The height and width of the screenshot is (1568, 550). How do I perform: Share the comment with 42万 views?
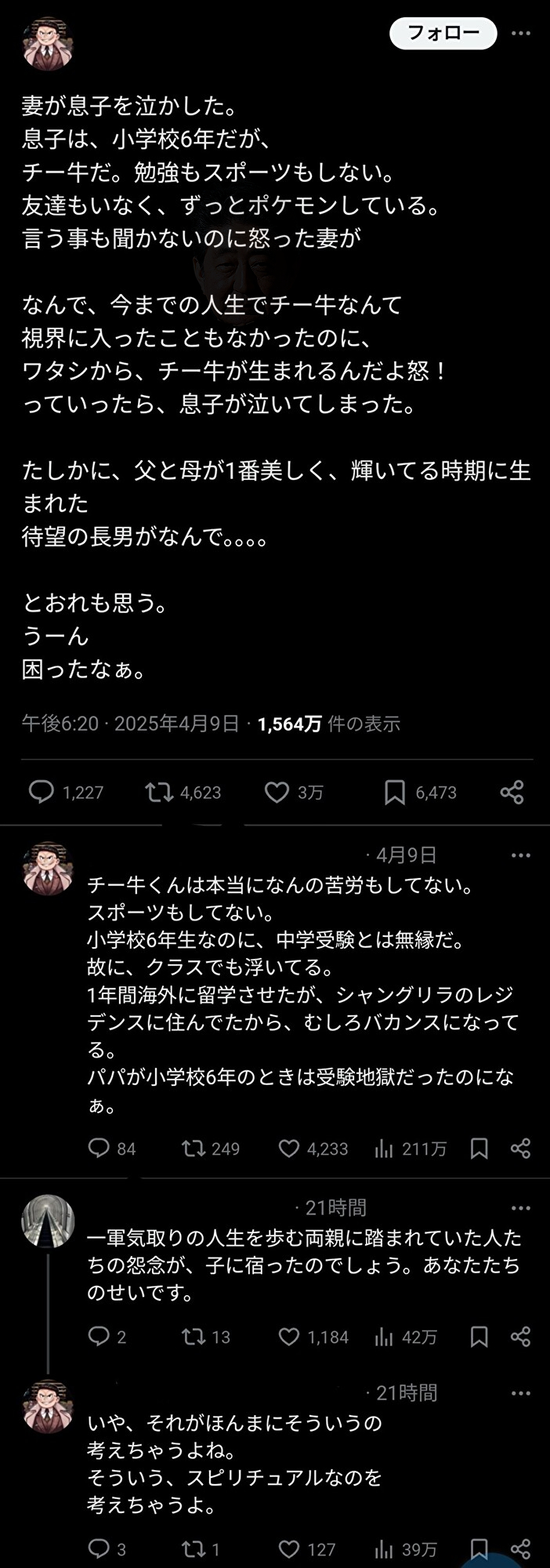[521, 1337]
